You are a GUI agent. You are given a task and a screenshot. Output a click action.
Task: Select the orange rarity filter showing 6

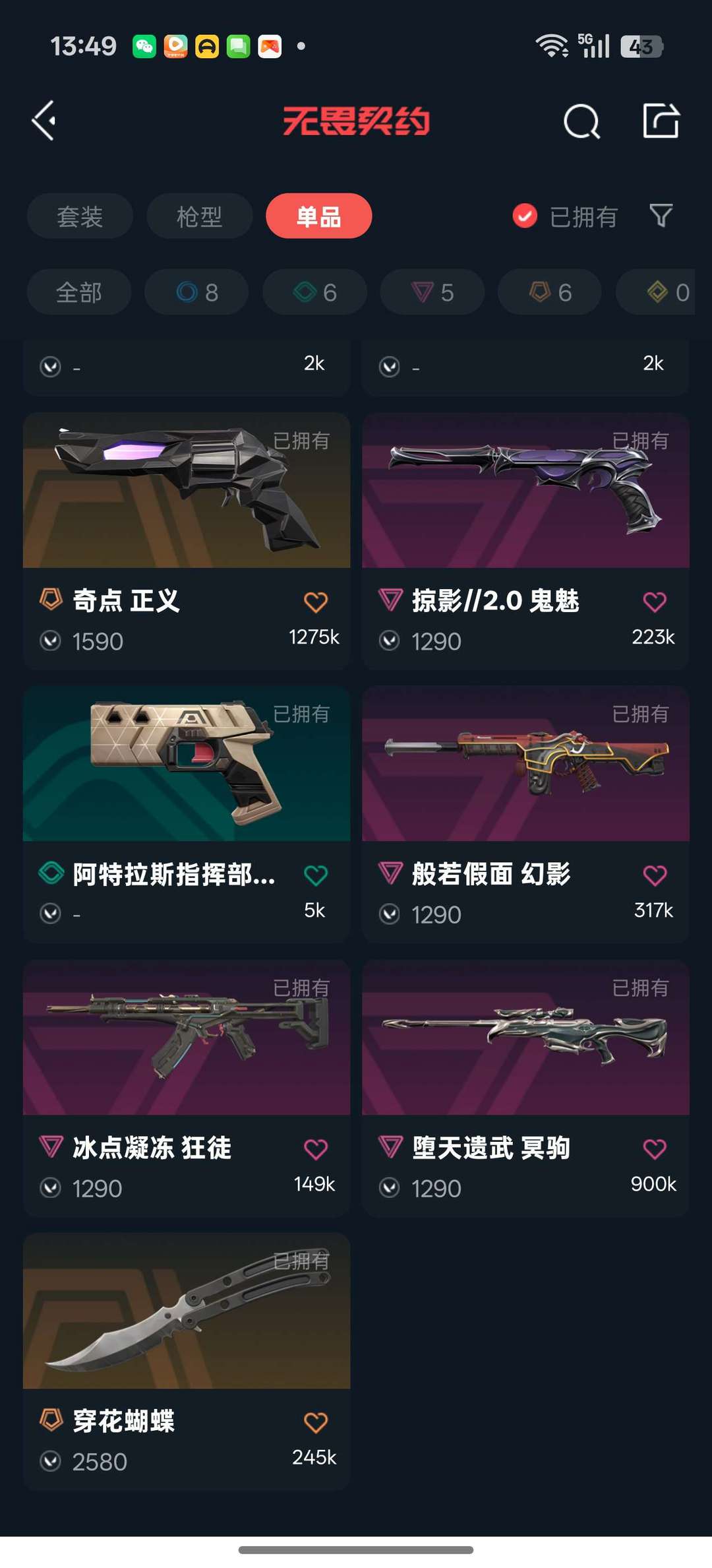click(x=549, y=292)
